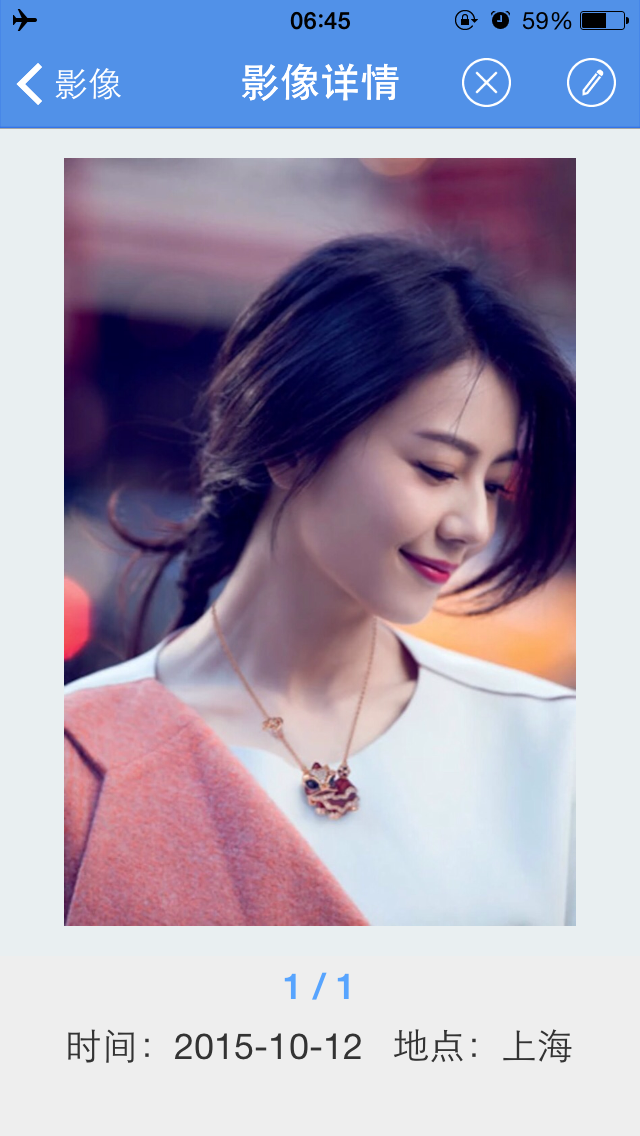Open the photo in full view

coord(320,541)
